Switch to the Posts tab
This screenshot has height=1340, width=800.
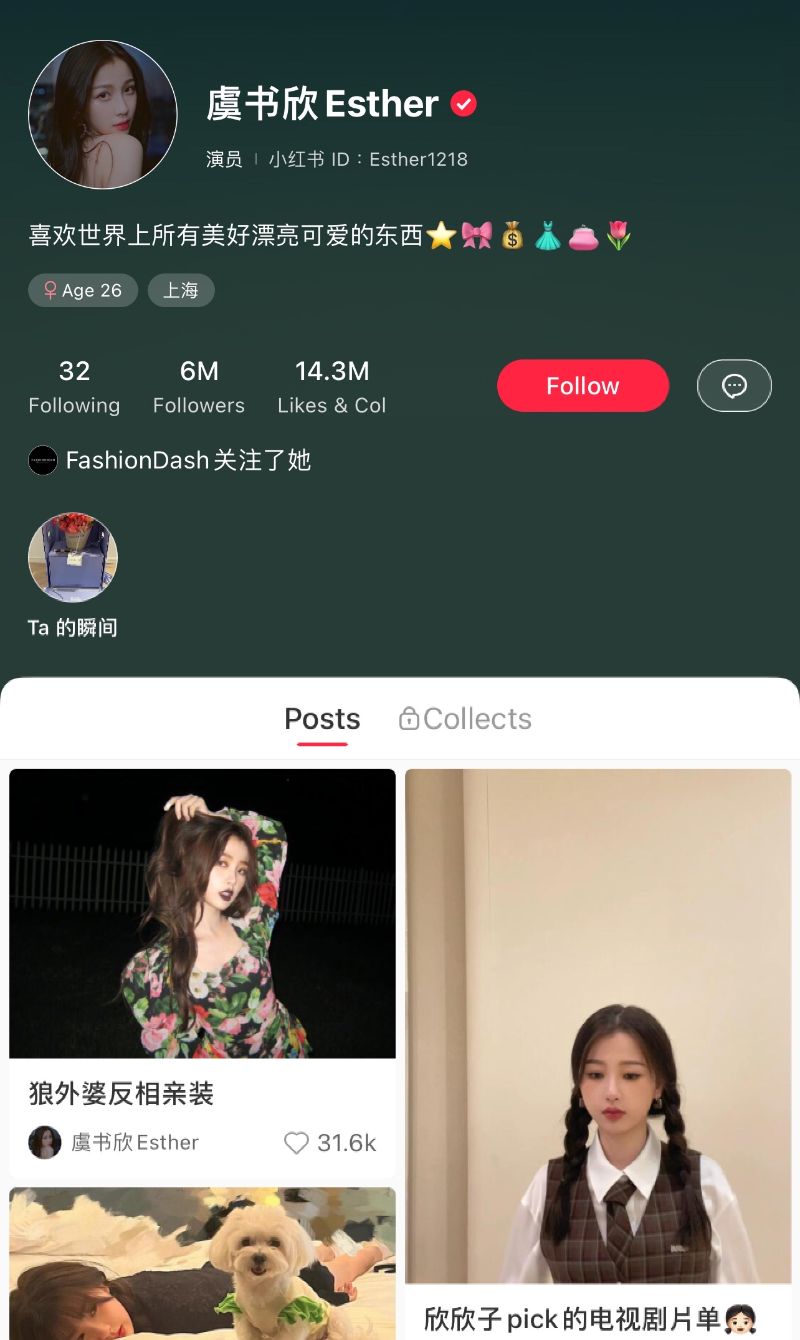pos(322,719)
